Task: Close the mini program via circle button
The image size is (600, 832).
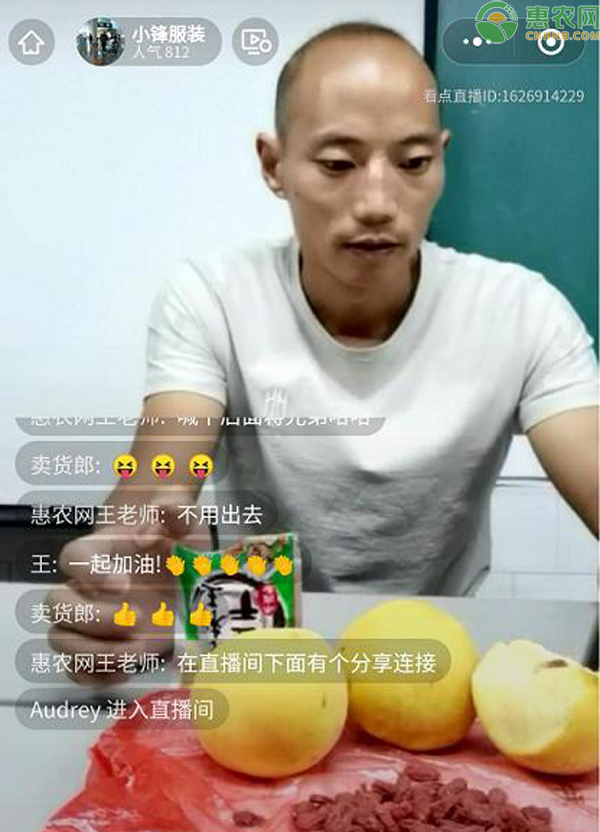Action: point(550,41)
